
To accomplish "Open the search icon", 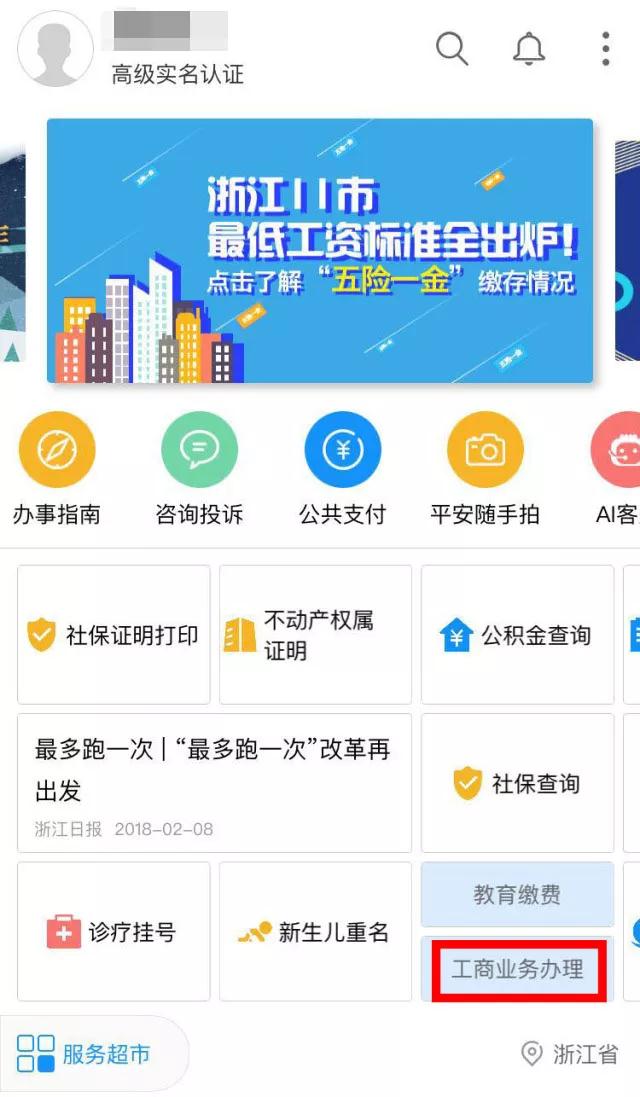I will (452, 47).
